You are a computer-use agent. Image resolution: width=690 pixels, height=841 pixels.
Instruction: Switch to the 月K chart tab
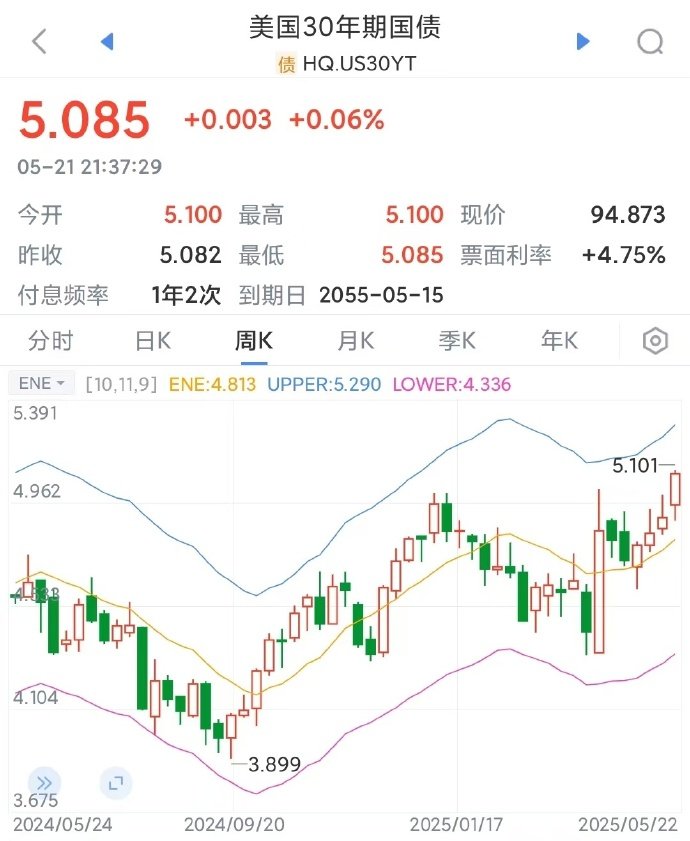tap(355, 341)
